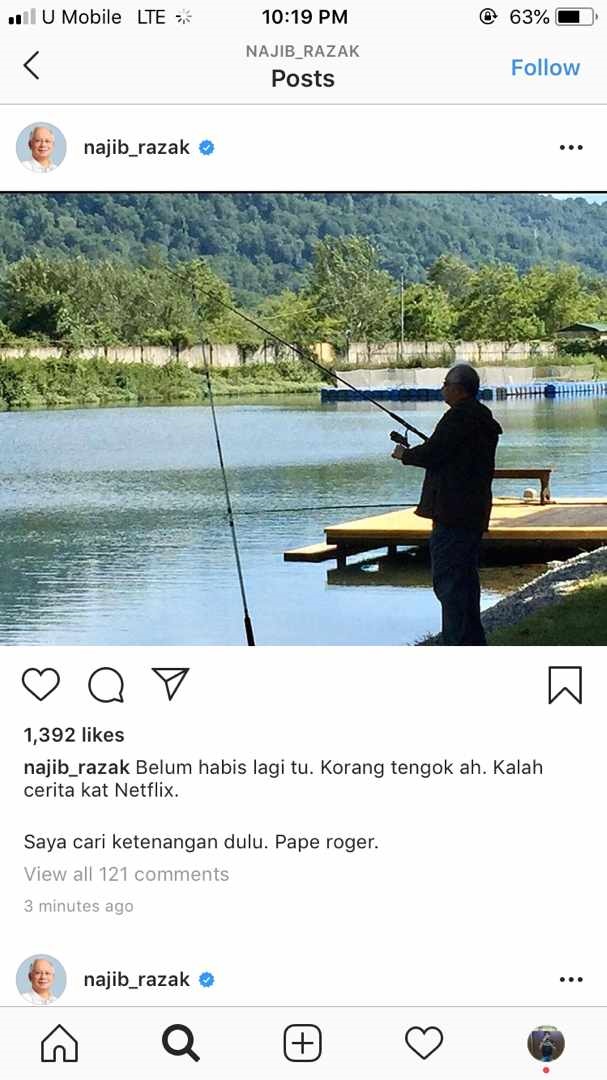View the list of 1,392 likes

point(74,735)
